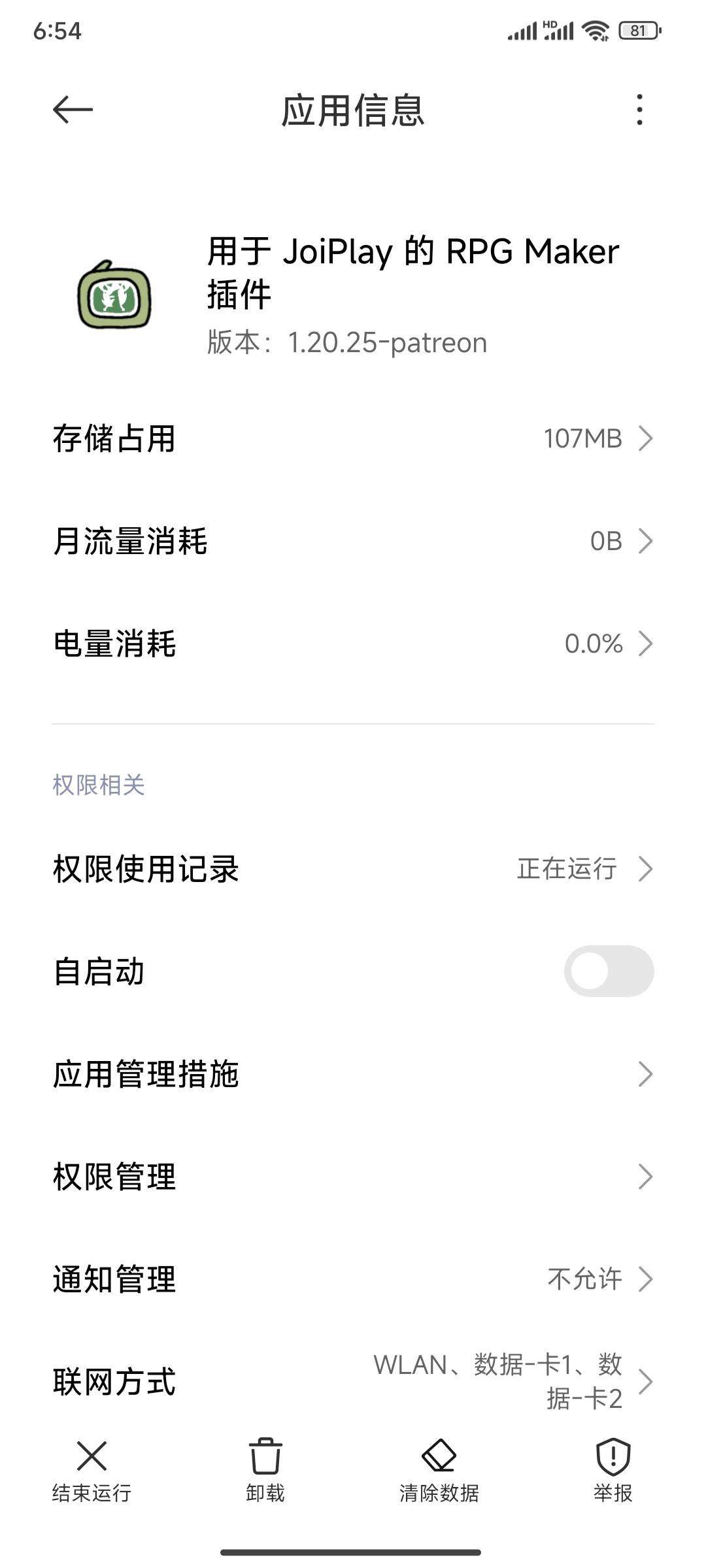View 月流量消耗 data usage
This screenshot has height=1568, width=706.
coord(353,541)
